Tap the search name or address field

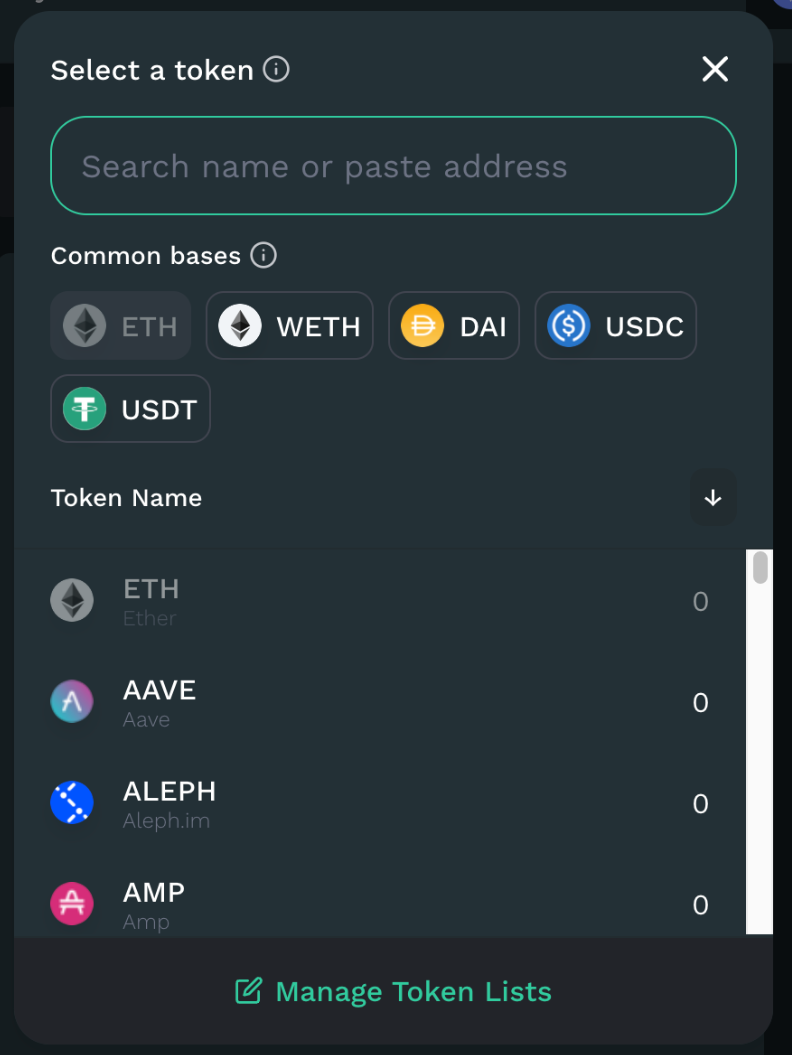393,166
